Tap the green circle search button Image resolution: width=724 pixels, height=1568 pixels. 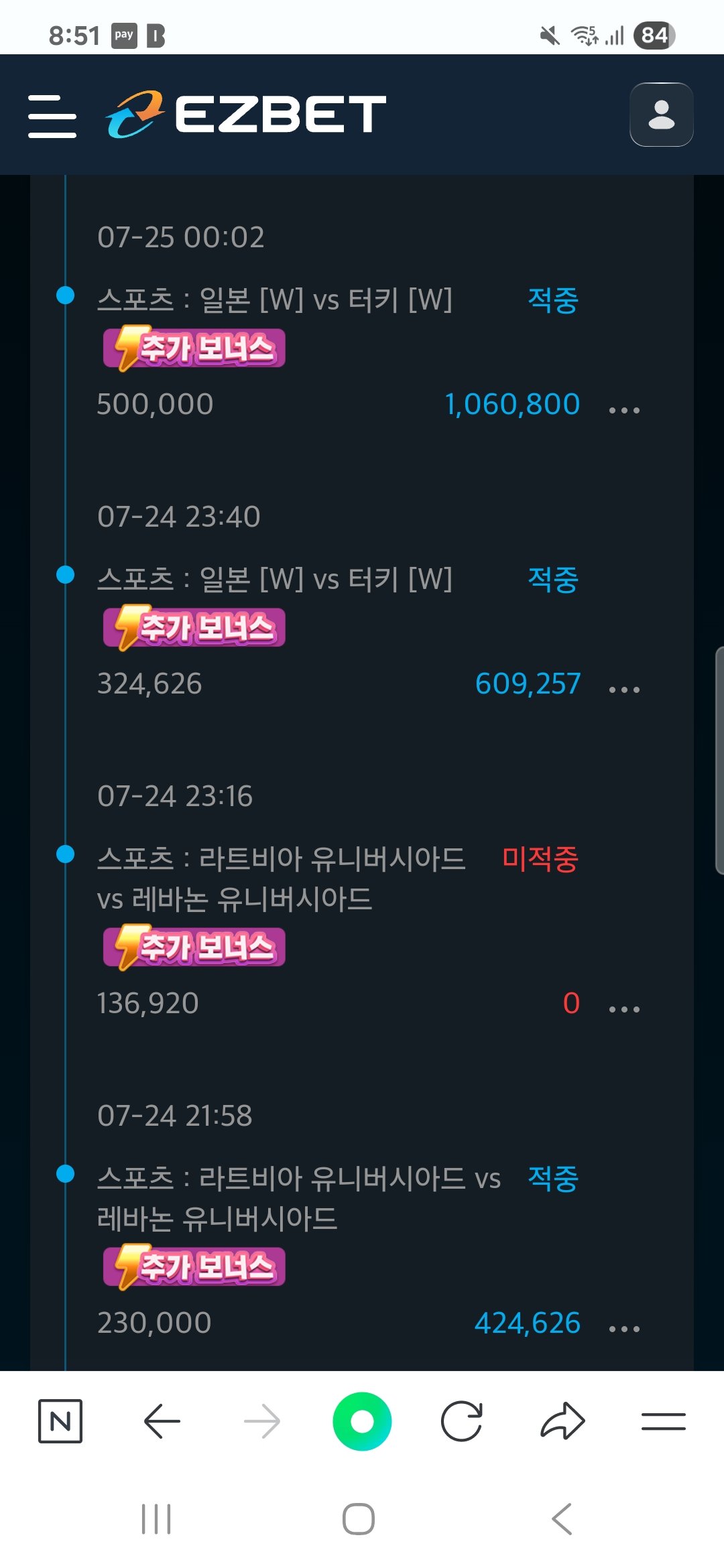tap(362, 1421)
